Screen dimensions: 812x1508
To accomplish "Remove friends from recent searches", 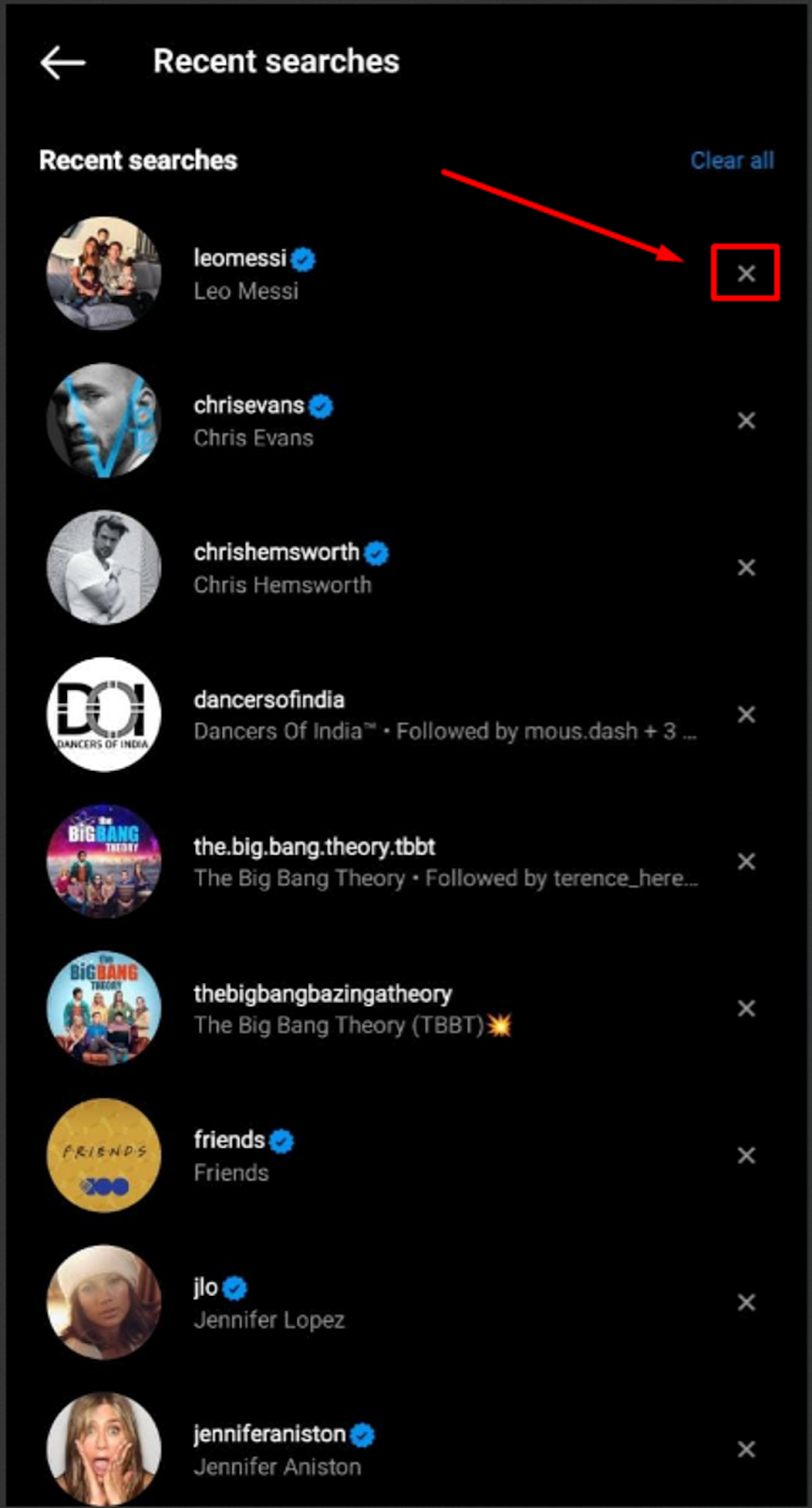I will tap(746, 1156).
